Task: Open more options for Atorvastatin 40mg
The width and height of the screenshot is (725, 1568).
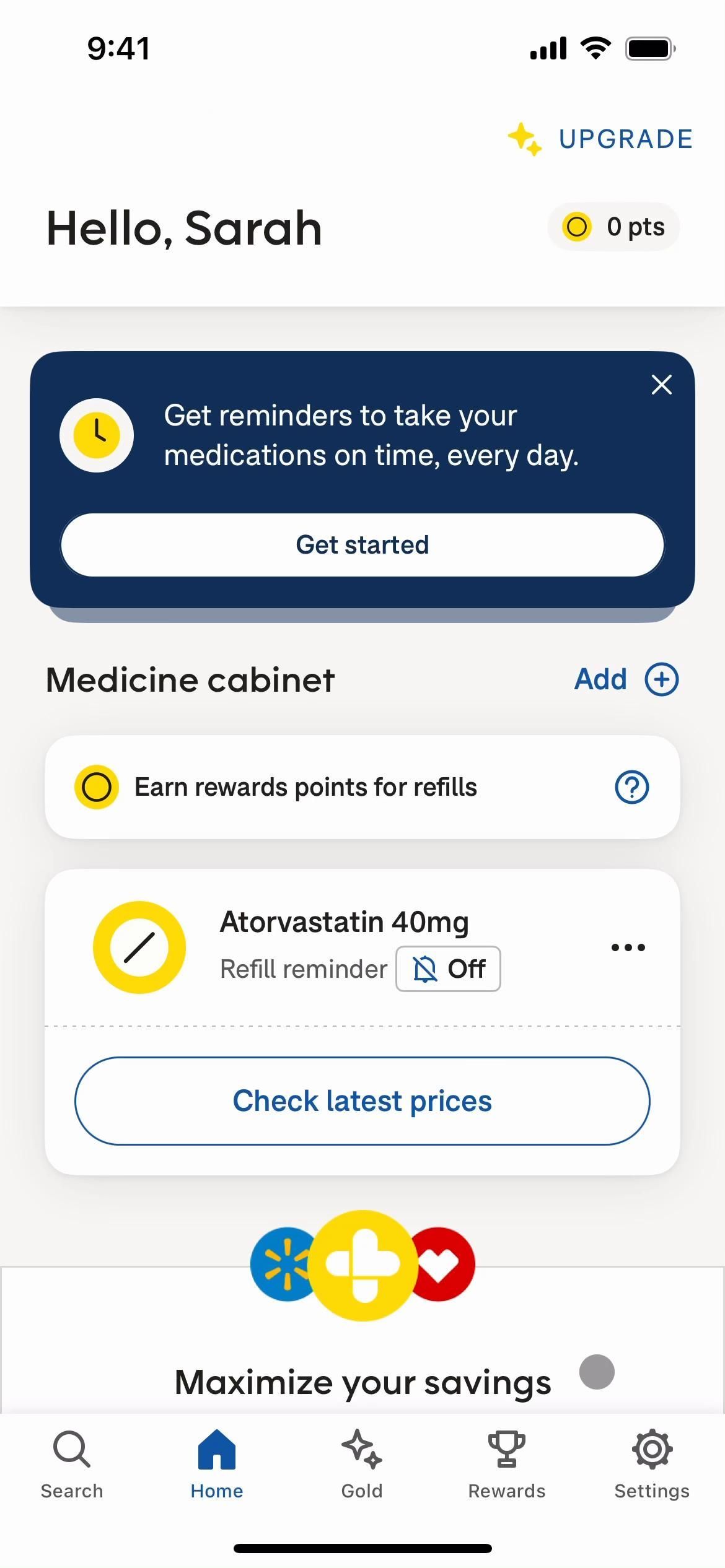Action: [x=628, y=947]
